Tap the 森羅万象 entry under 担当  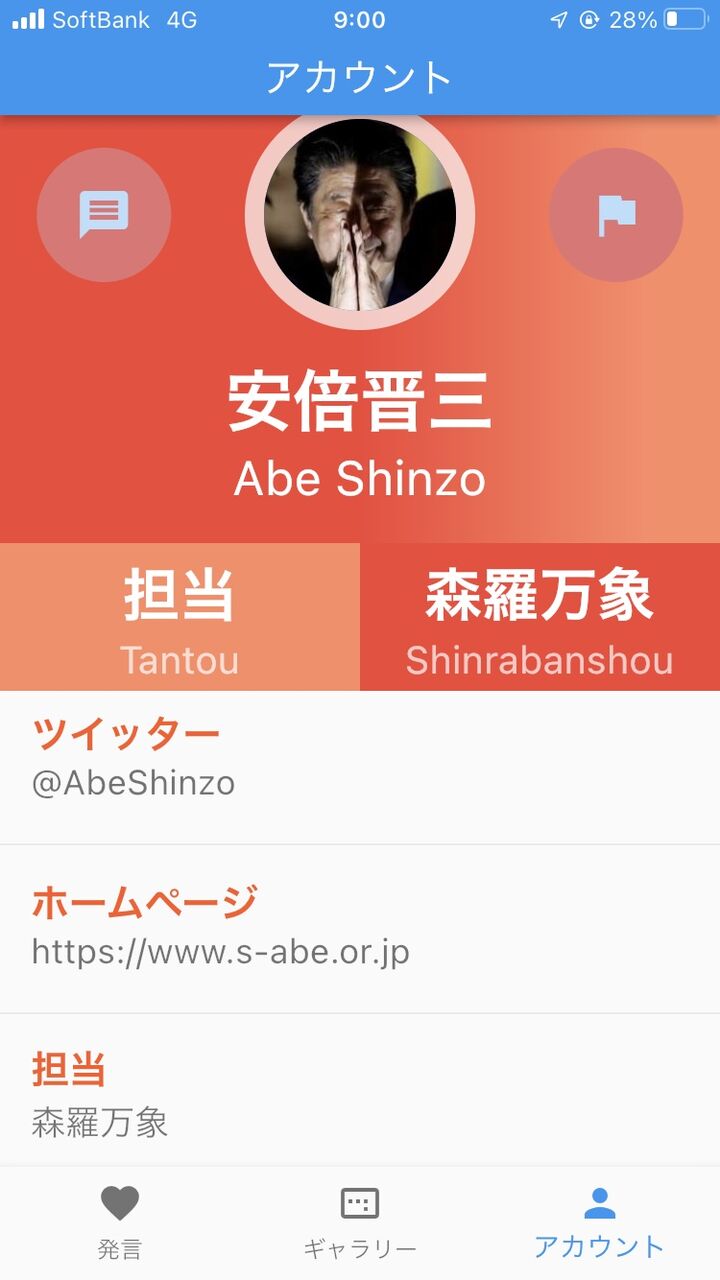(x=100, y=1122)
